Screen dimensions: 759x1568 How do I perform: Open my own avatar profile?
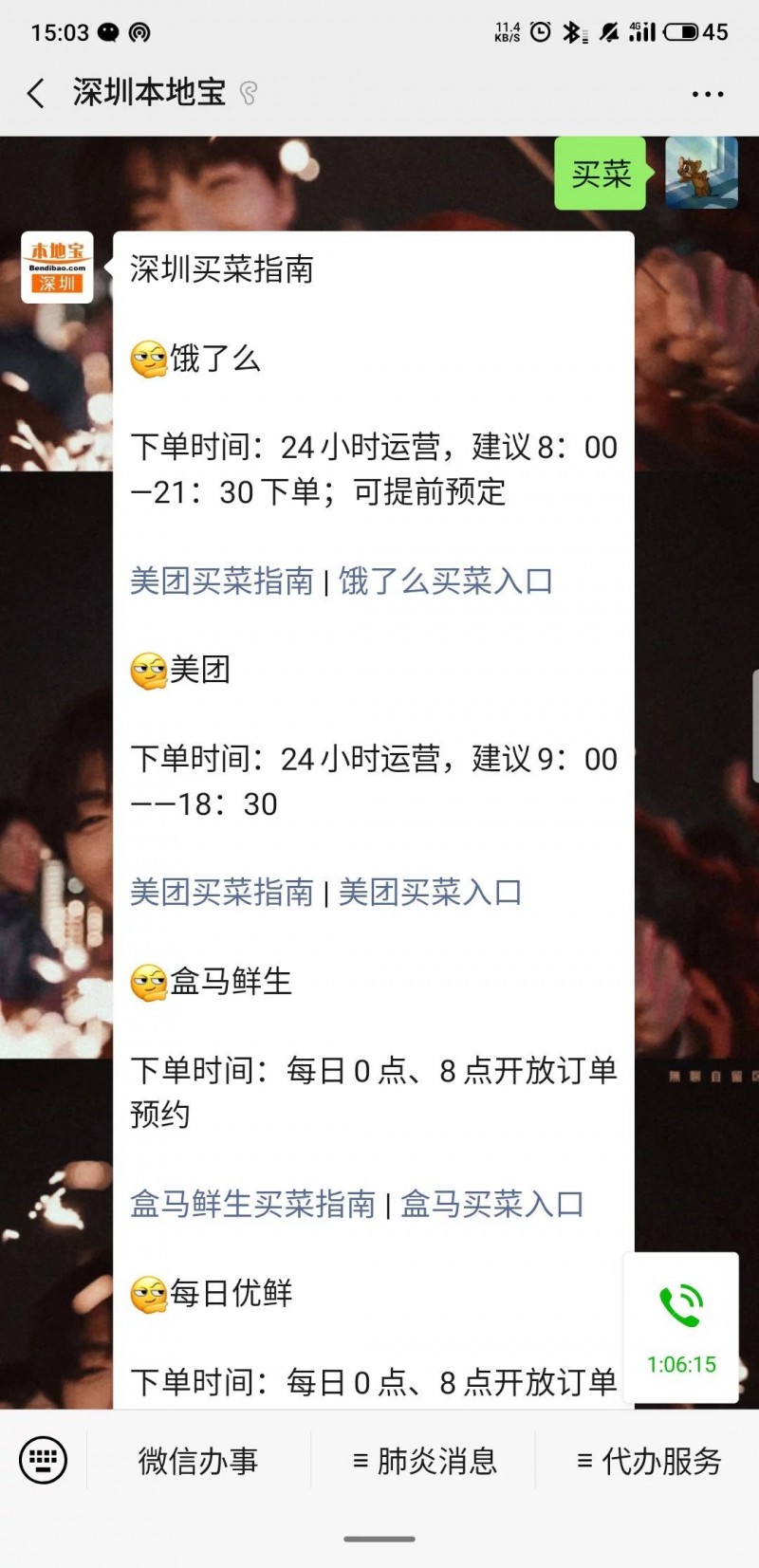tap(701, 173)
